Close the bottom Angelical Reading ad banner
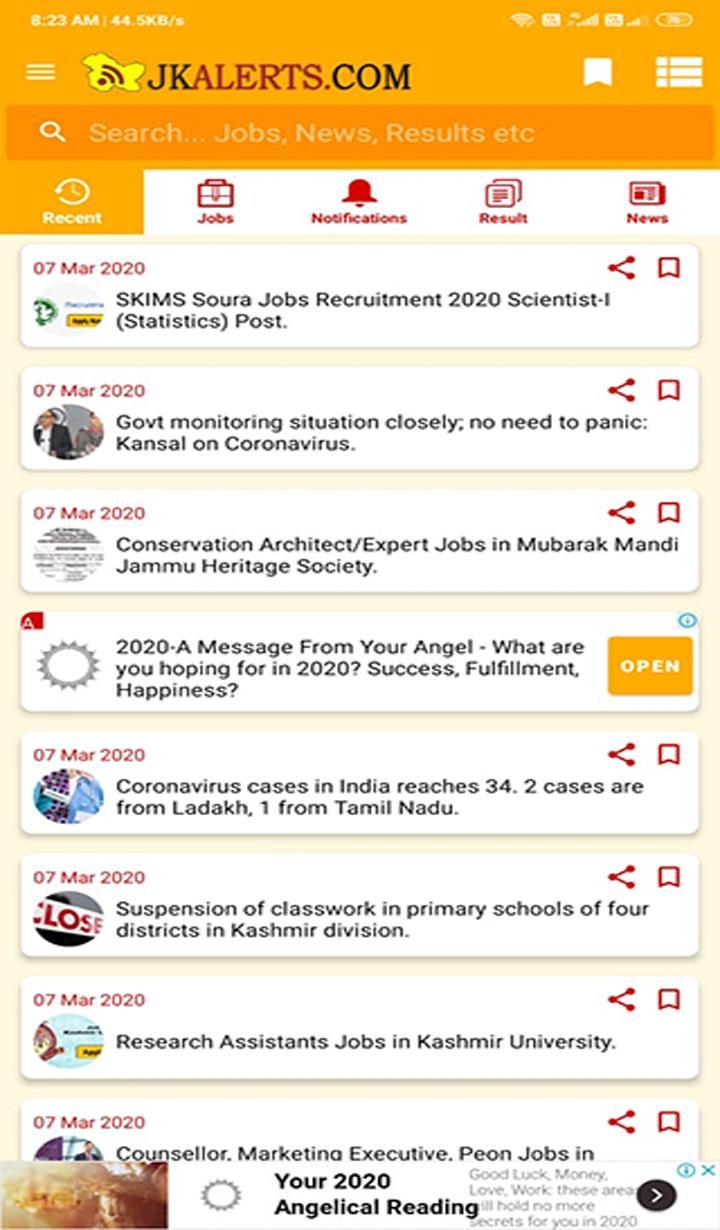Screen dimensions: 720x1230 click(707, 1170)
